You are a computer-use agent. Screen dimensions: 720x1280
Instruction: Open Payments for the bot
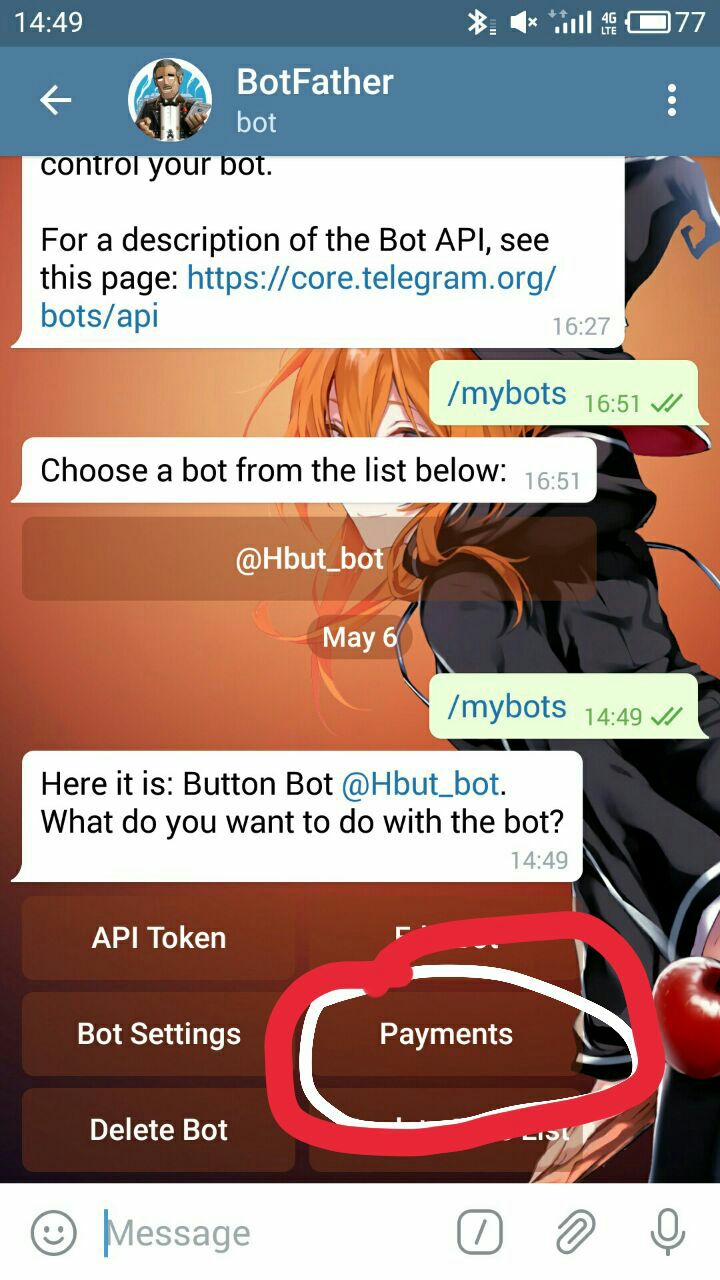pos(446,1034)
